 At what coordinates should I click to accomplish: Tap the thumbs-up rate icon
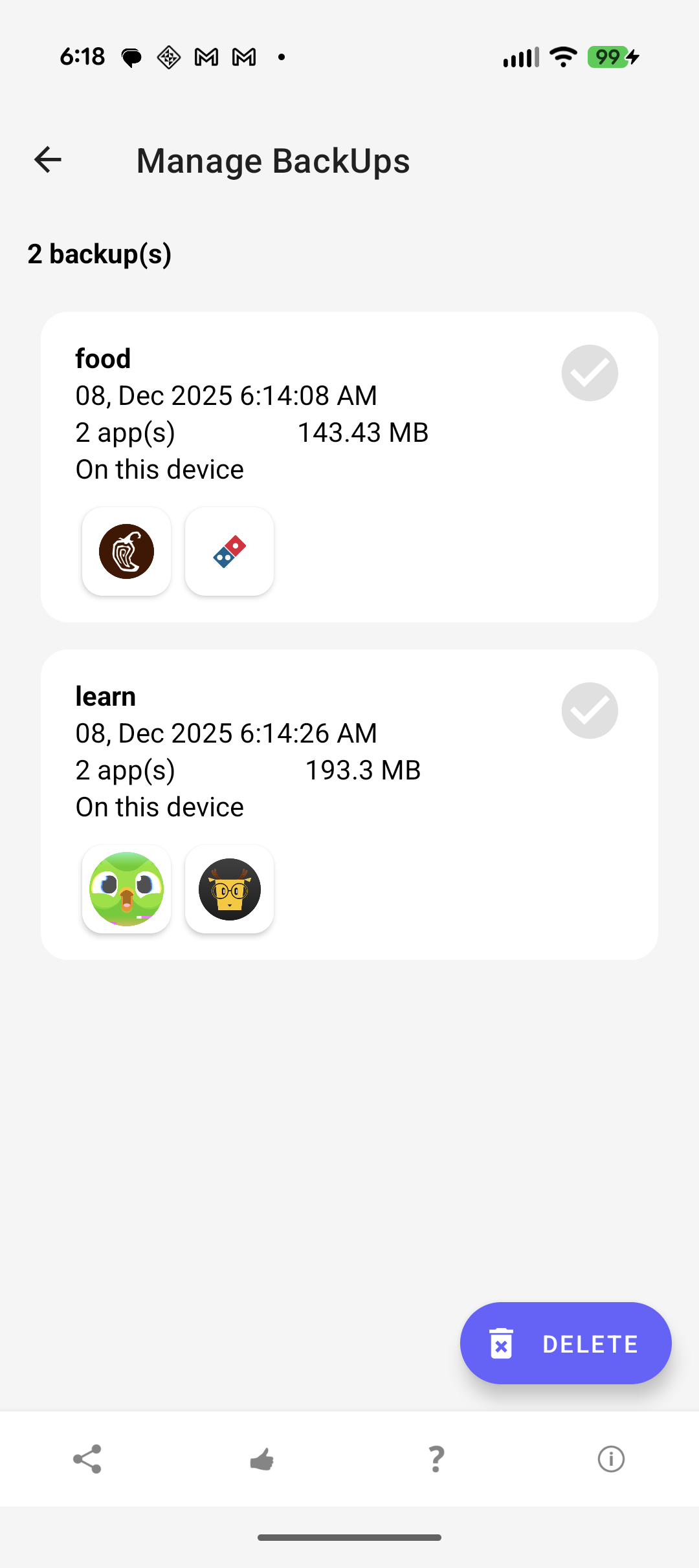(261, 1459)
